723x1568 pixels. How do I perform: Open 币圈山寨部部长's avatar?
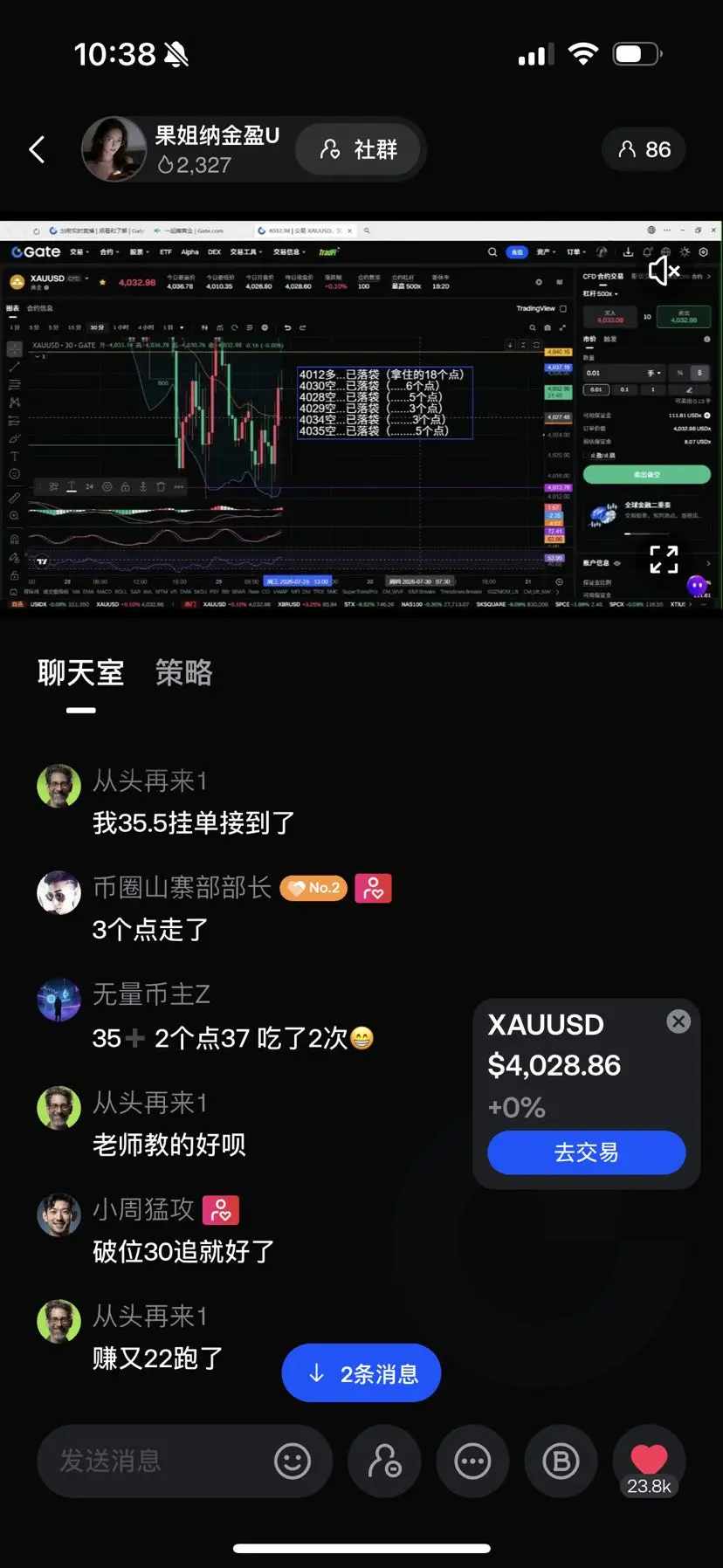(x=59, y=892)
